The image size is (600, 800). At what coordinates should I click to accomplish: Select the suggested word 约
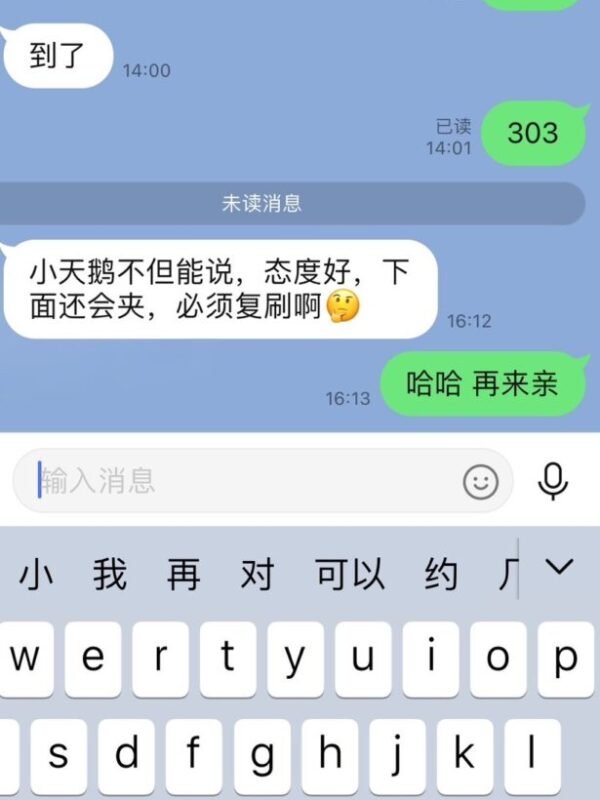coord(441,575)
